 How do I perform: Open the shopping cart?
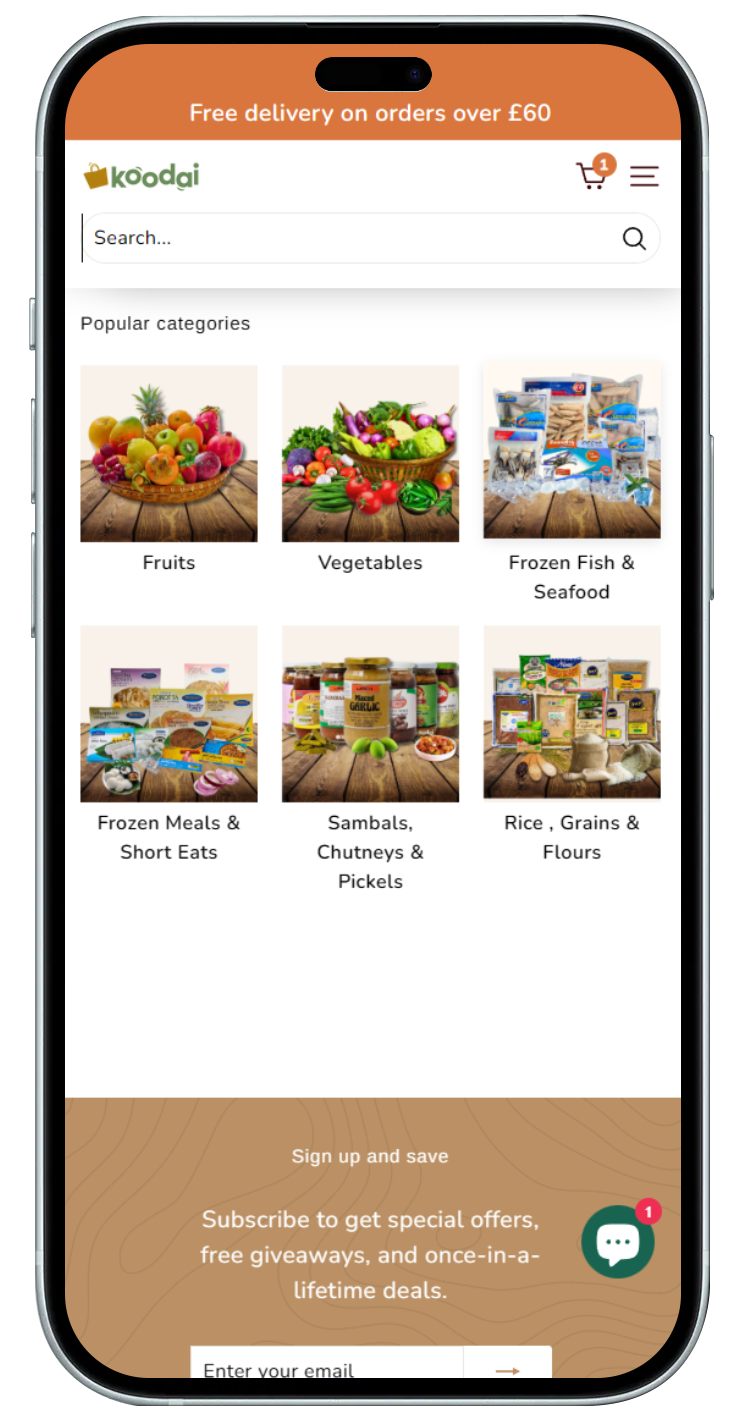tap(592, 176)
